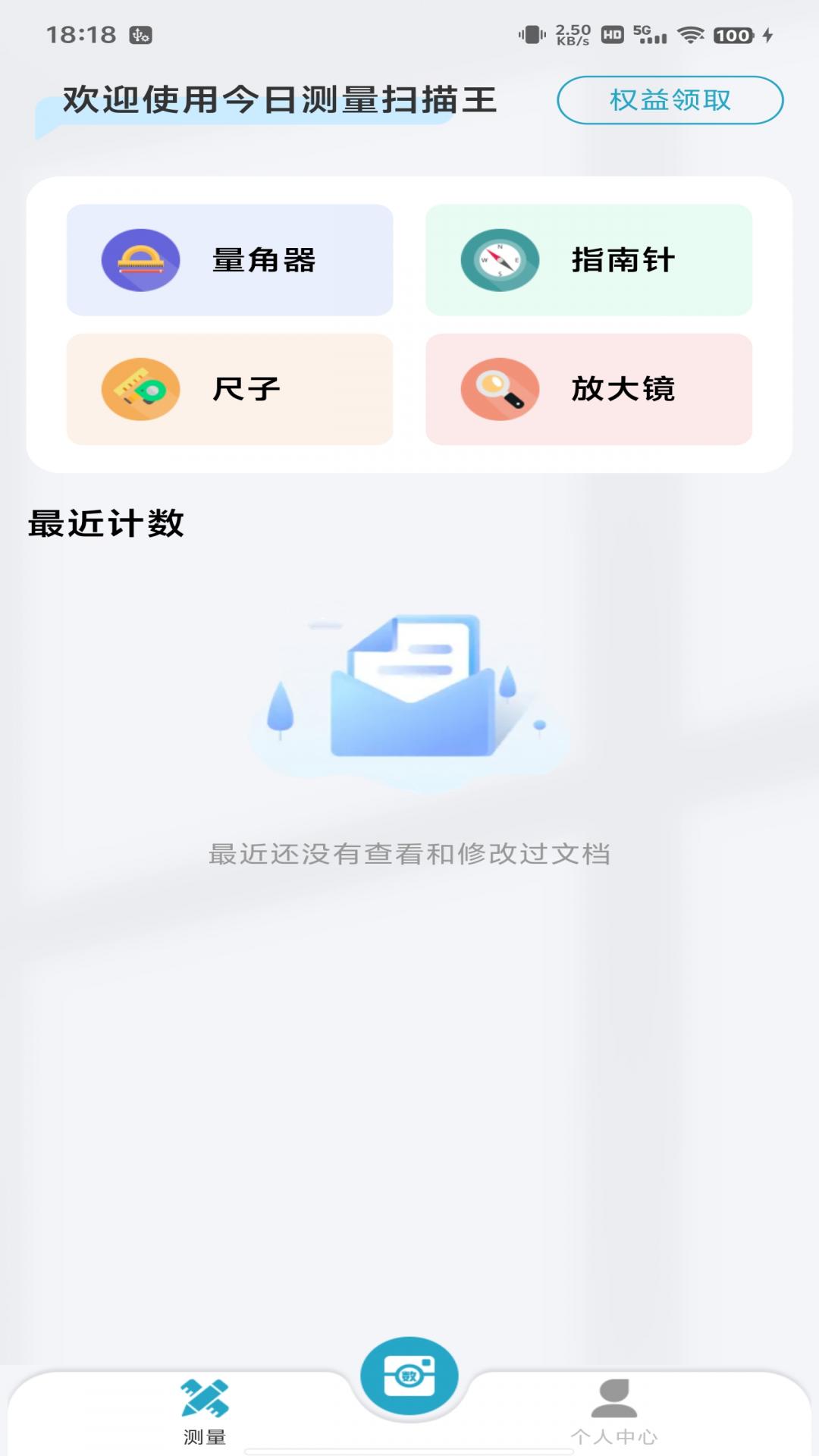This screenshot has height=1456, width=819.
Task: Open the 量角器 protractor tool
Action: click(230, 260)
